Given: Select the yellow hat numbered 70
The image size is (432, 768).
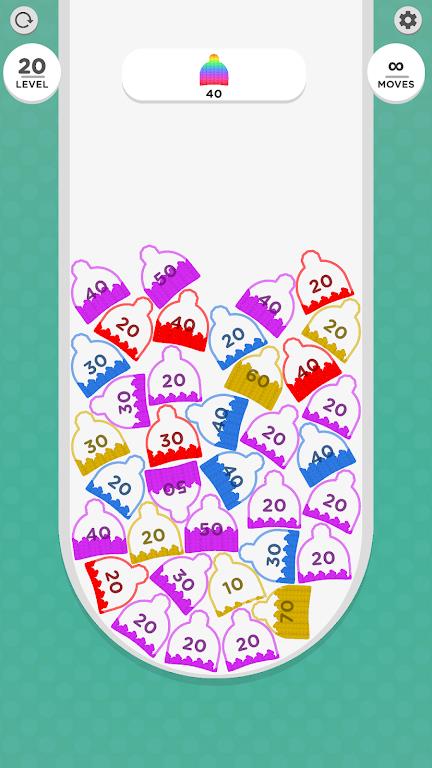Looking at the screenshot, I should click(284, 611).
